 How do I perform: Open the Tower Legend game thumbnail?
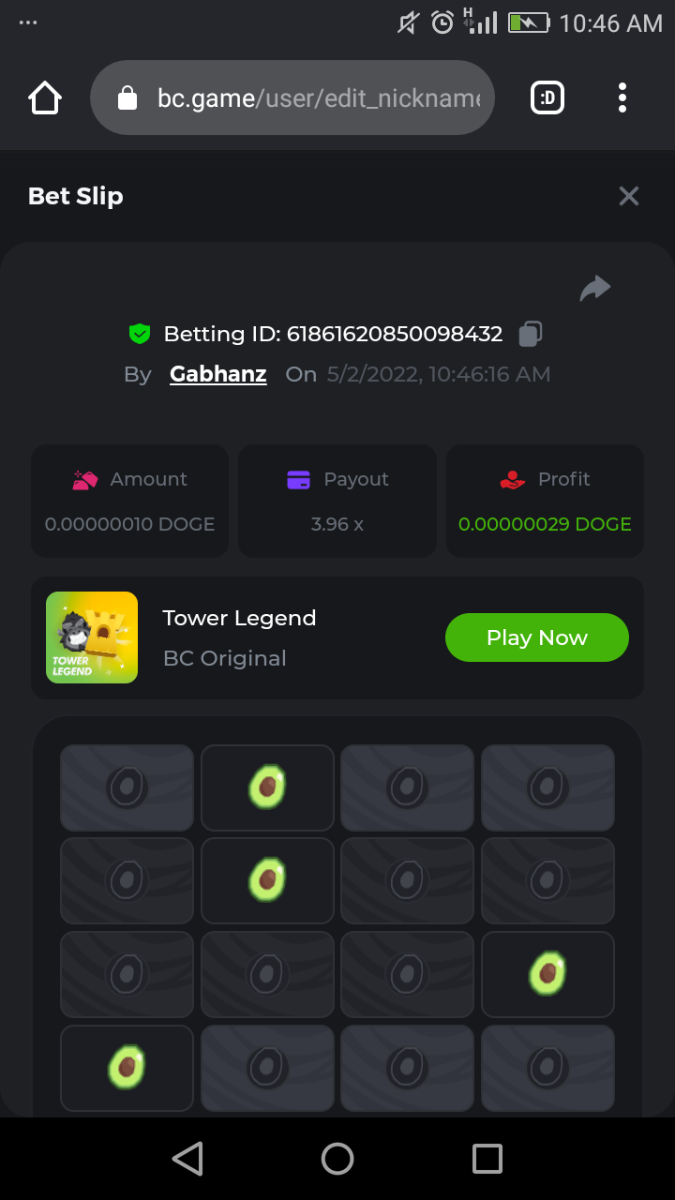tap(92, 638)
